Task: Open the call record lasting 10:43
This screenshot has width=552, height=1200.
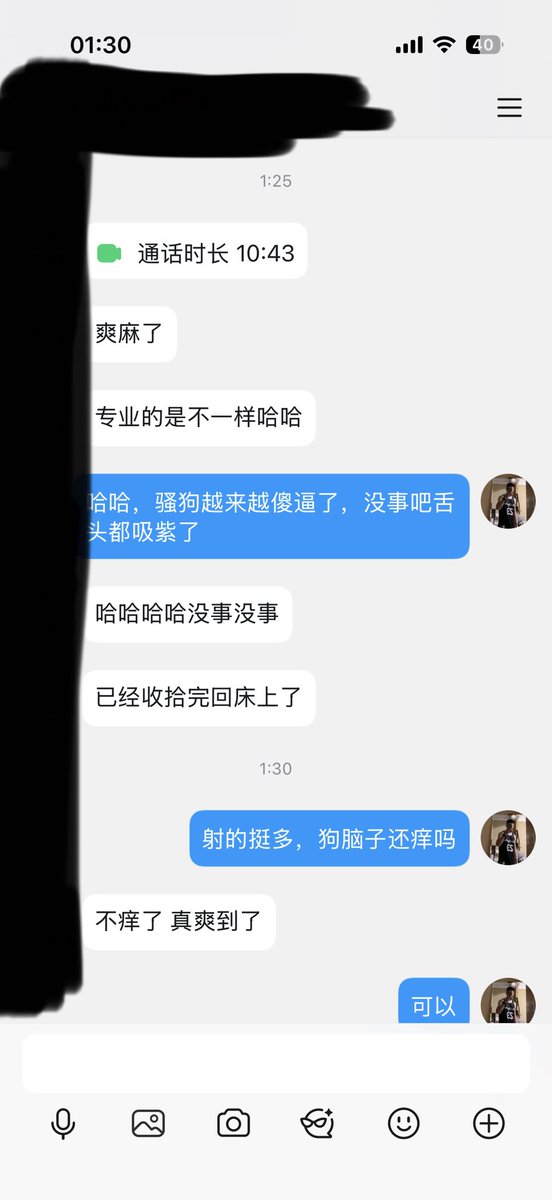Action: [x=195, y=252]
